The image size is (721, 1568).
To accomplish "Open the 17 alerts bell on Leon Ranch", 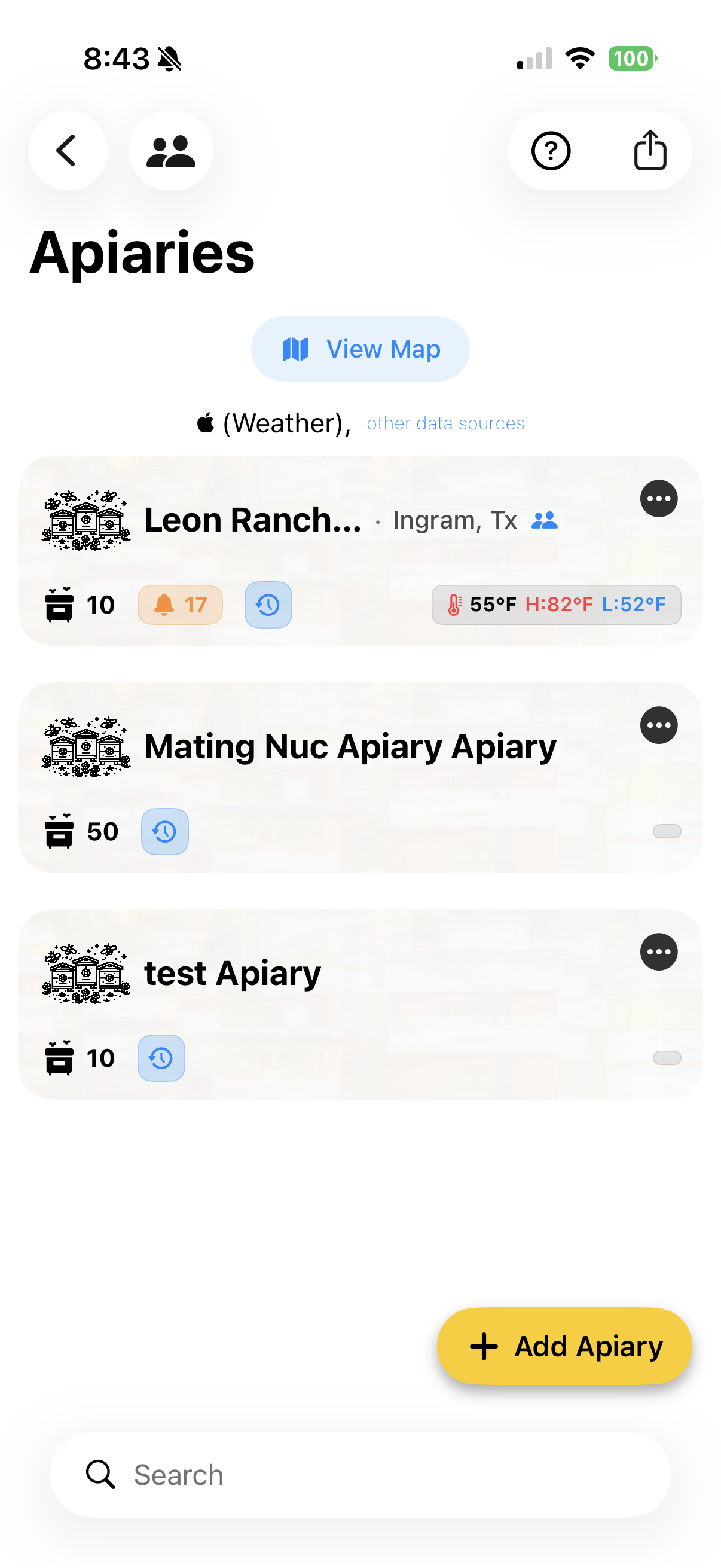I will click(179, 605).
